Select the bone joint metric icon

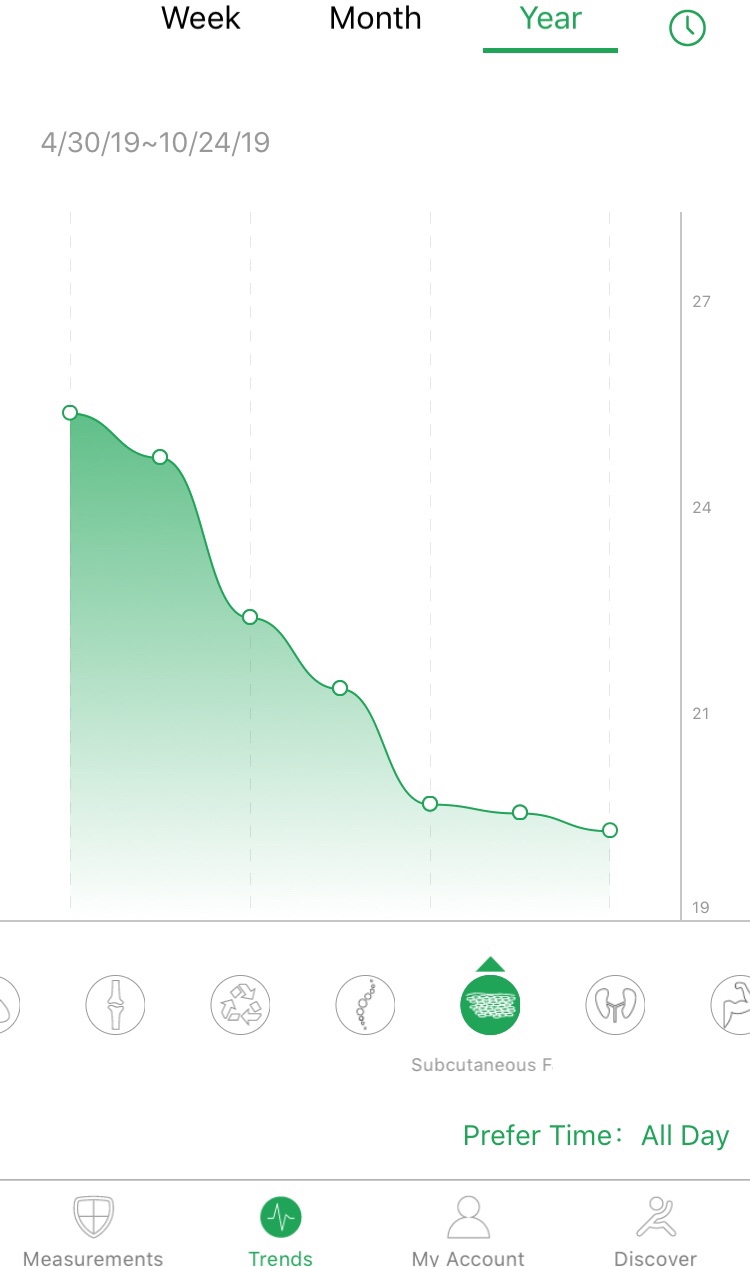point(115,1004)
